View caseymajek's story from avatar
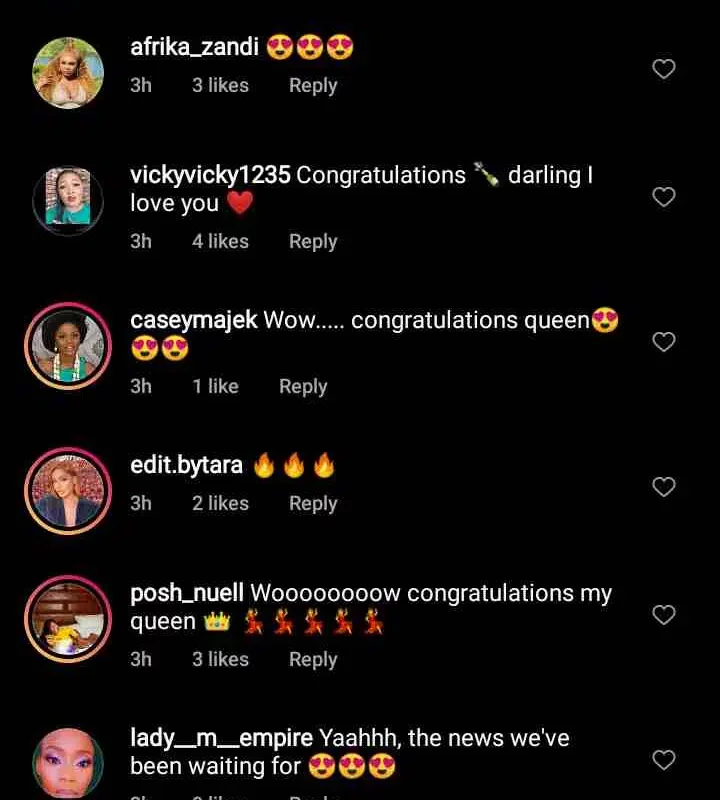720x800 pixels. tap(68, 346)
